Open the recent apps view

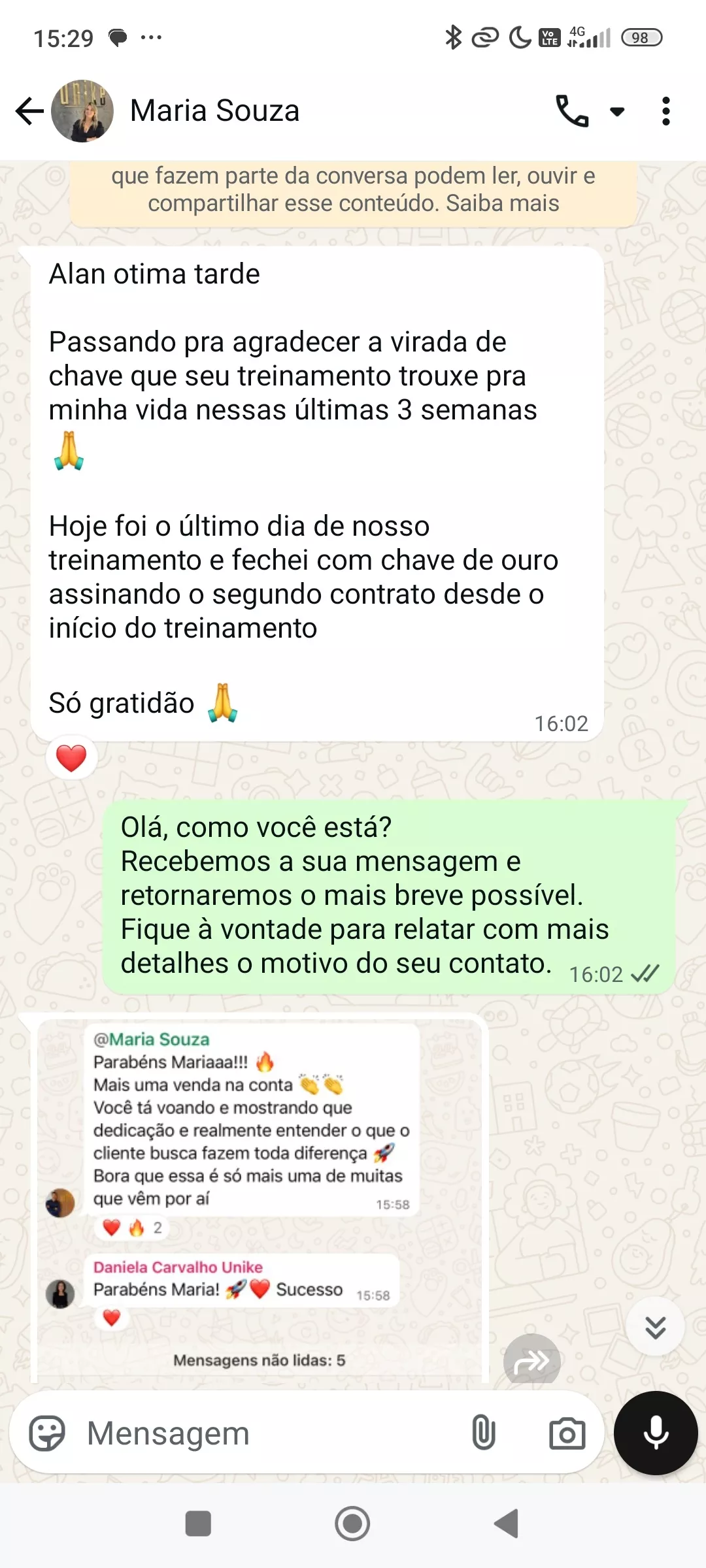tap(198, 1524)
